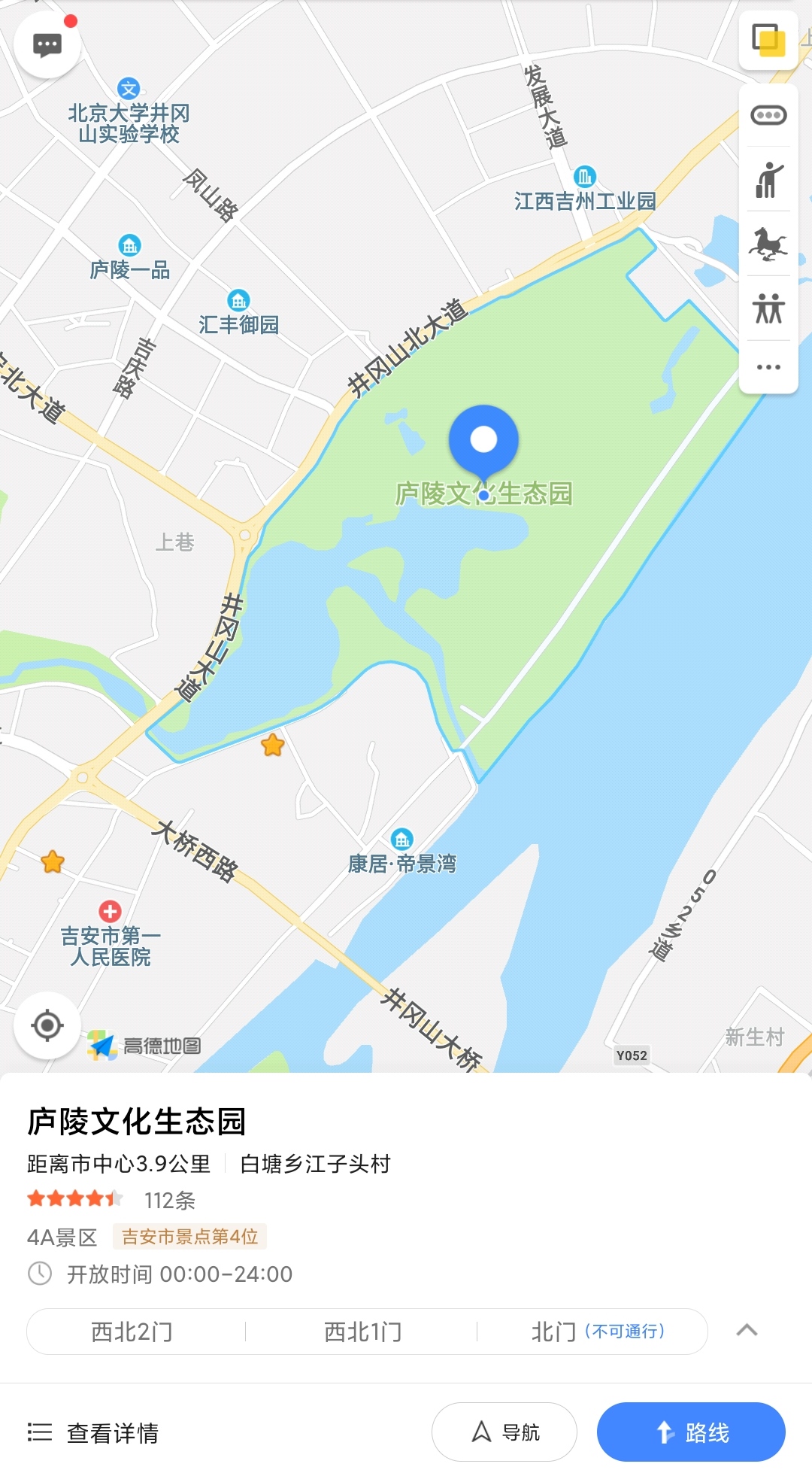Image resolution: width=812 pixels, height=1482 pixels.
Task: Tap the galloping horse toolbar icon
Action: tap(768, 244)
